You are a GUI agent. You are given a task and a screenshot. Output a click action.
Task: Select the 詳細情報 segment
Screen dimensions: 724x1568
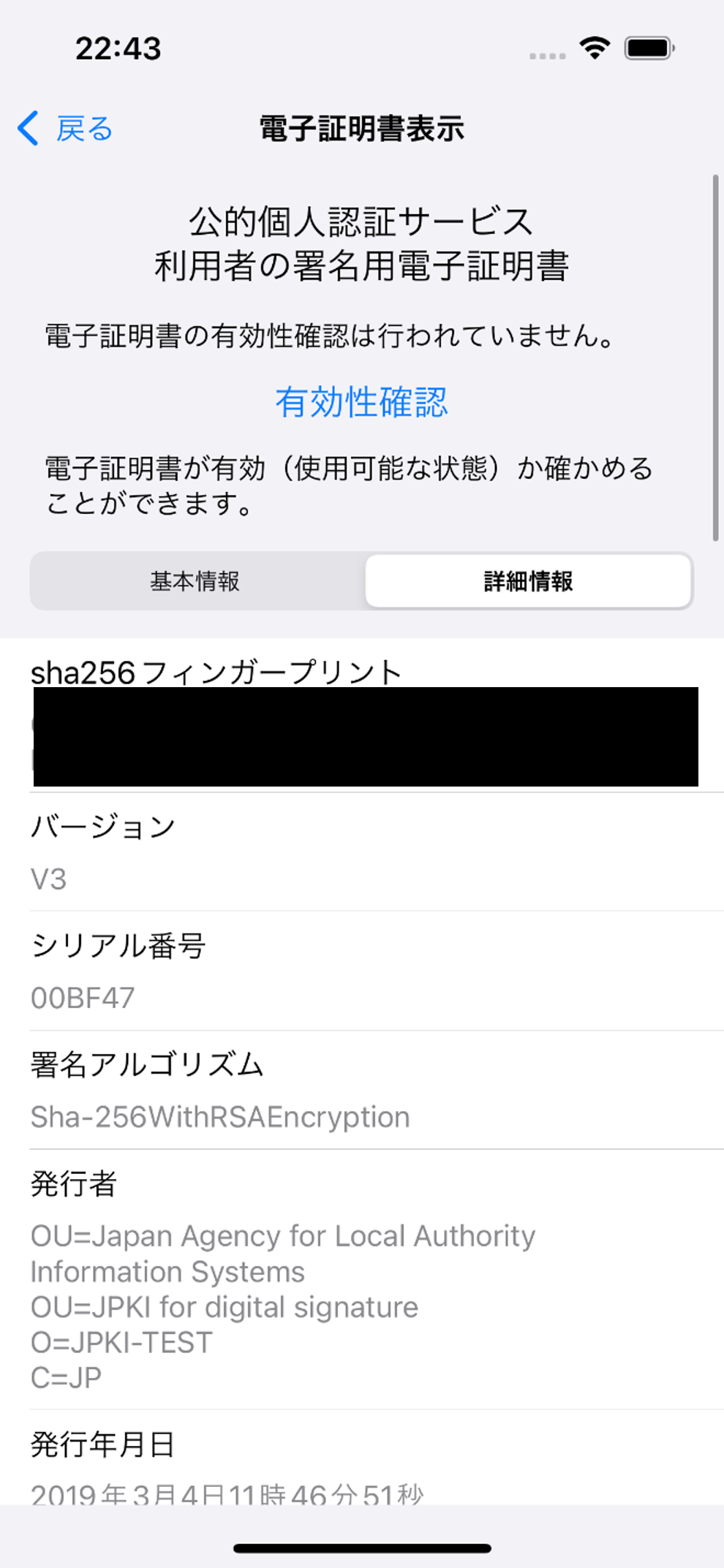[x=528, y=581]
